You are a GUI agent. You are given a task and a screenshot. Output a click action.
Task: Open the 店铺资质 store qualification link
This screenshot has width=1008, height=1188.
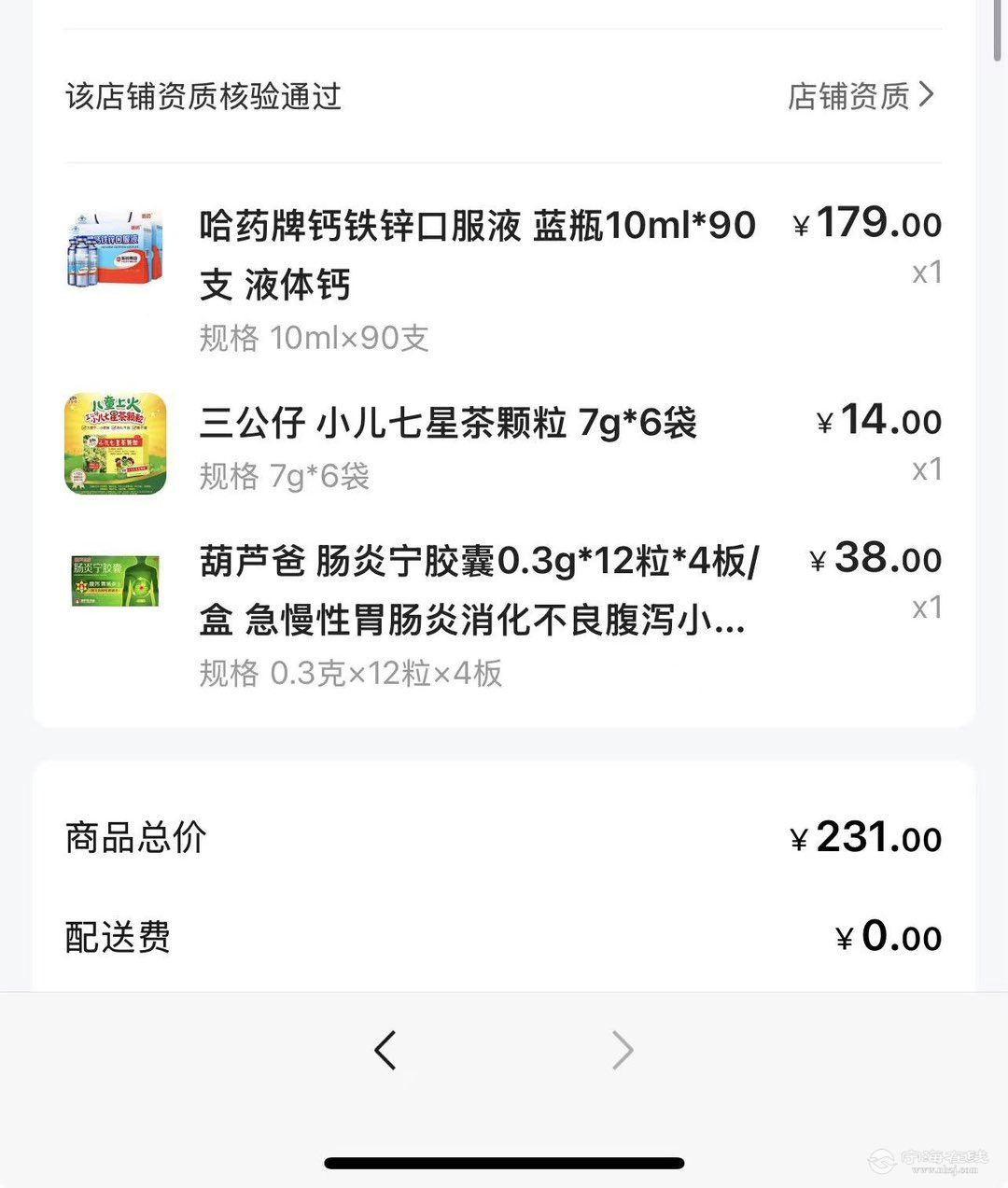pos(860,96)
